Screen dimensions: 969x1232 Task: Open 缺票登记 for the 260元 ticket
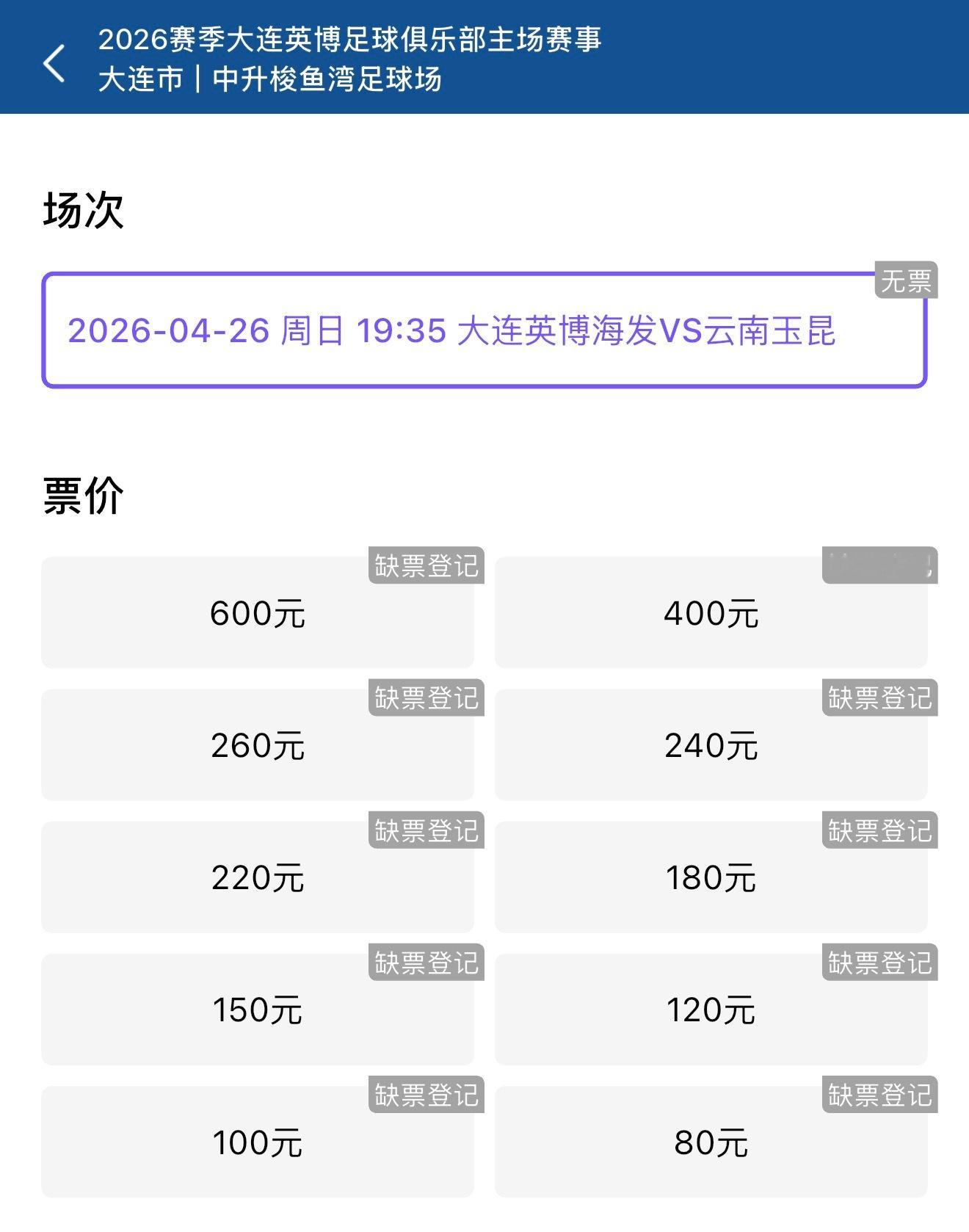coord(426,699)
